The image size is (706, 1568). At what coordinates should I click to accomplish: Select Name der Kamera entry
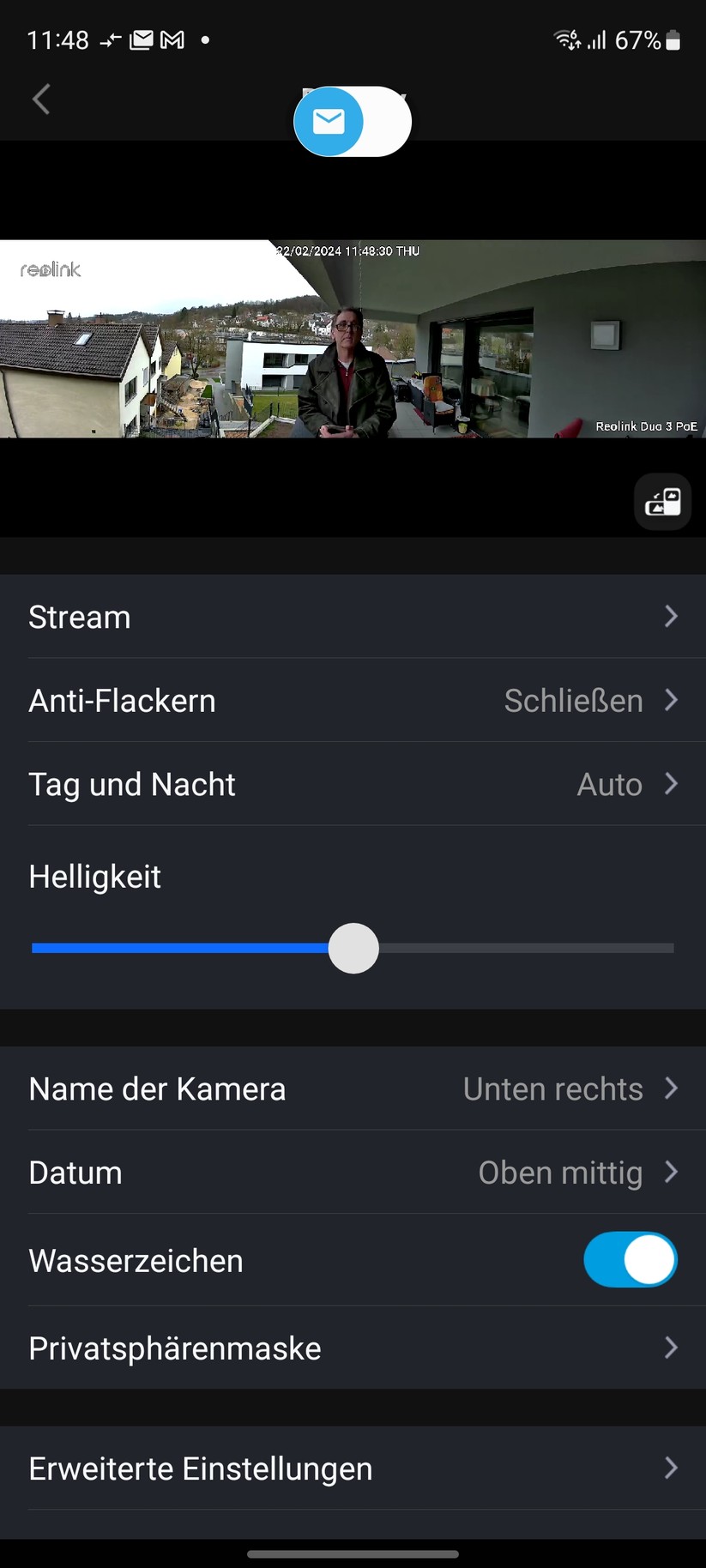[x=353, y=1088]
